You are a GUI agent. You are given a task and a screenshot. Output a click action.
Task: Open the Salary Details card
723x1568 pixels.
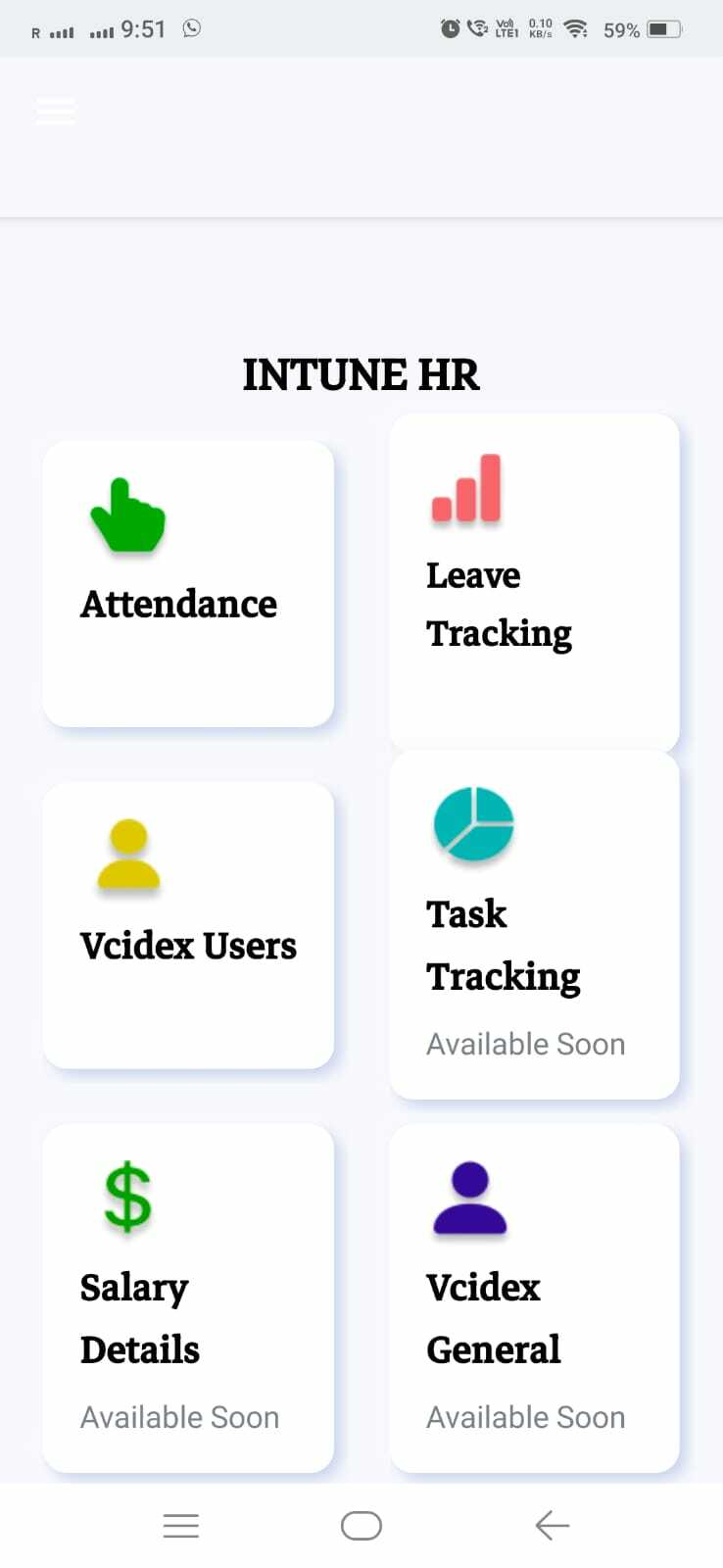click(x=188, y=1298)
